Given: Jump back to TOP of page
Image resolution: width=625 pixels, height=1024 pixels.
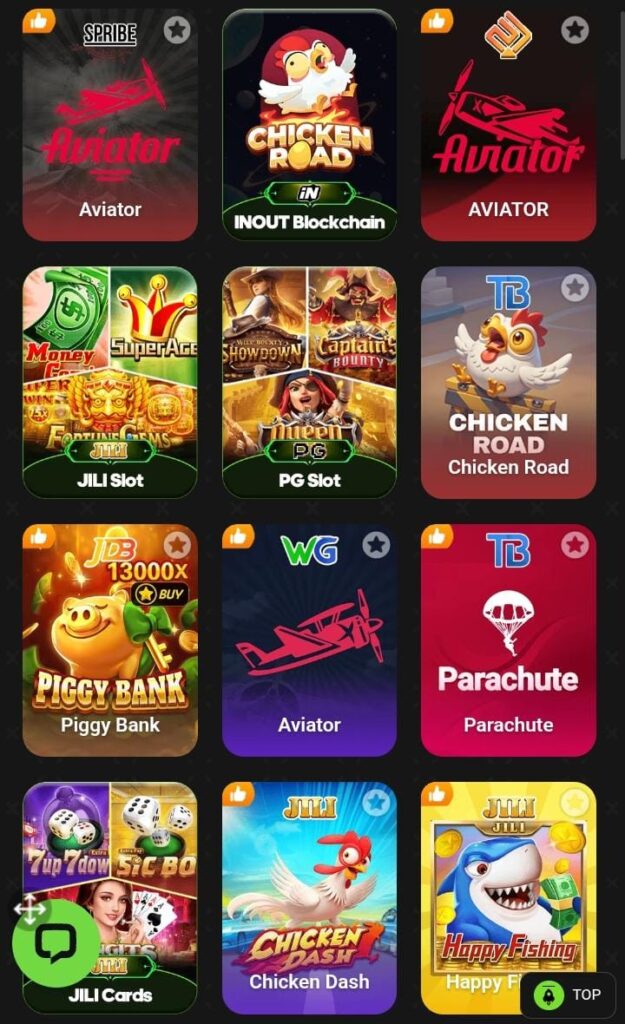Looking at the screenshot, I should pyautogui.click(x=567, y=994).
